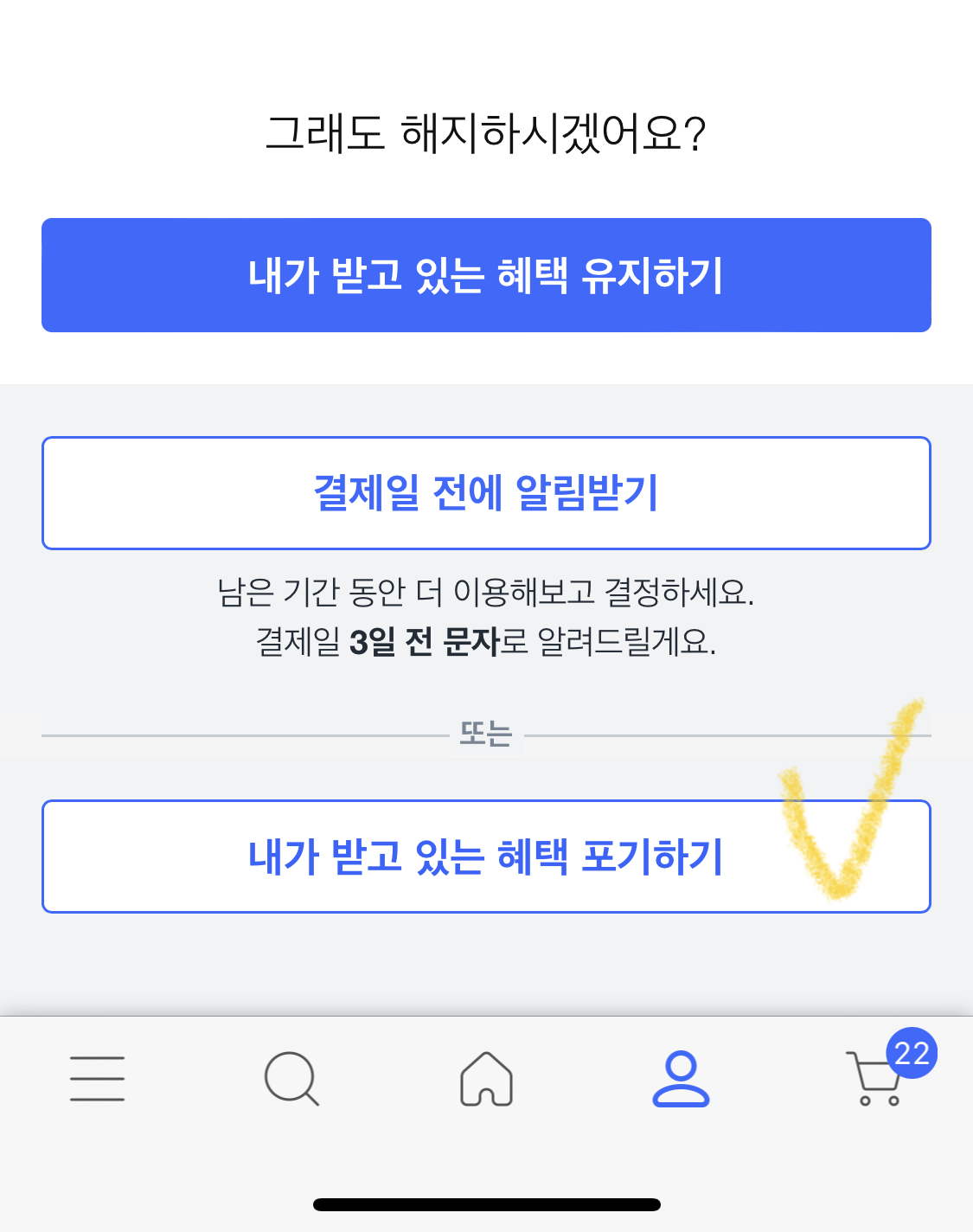This screenshot has height=1232, width=973.
Task: Click the blue retention banner at top
Action: coord(486,274)
